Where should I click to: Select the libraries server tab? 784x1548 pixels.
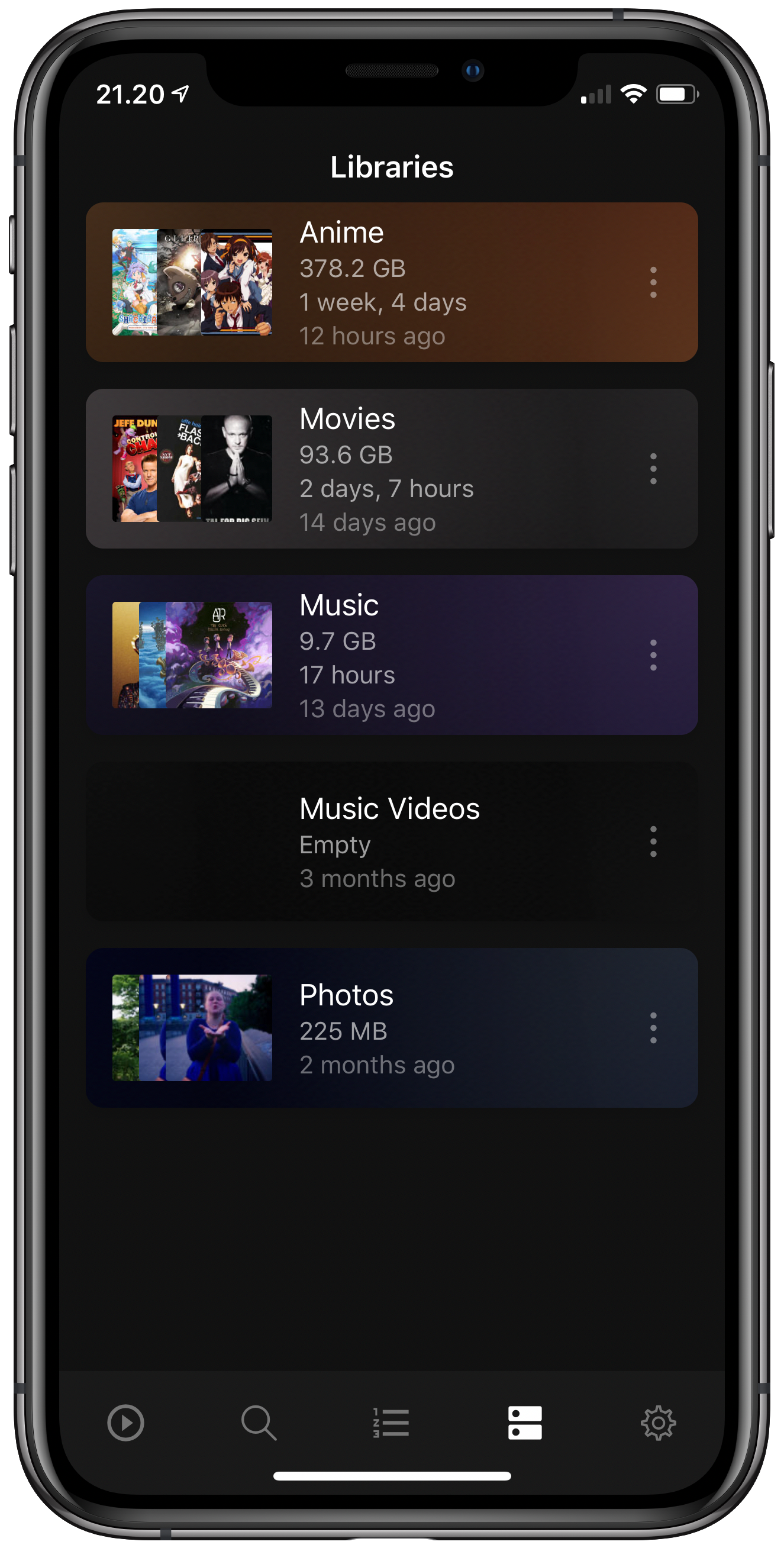click(524, 1423)
